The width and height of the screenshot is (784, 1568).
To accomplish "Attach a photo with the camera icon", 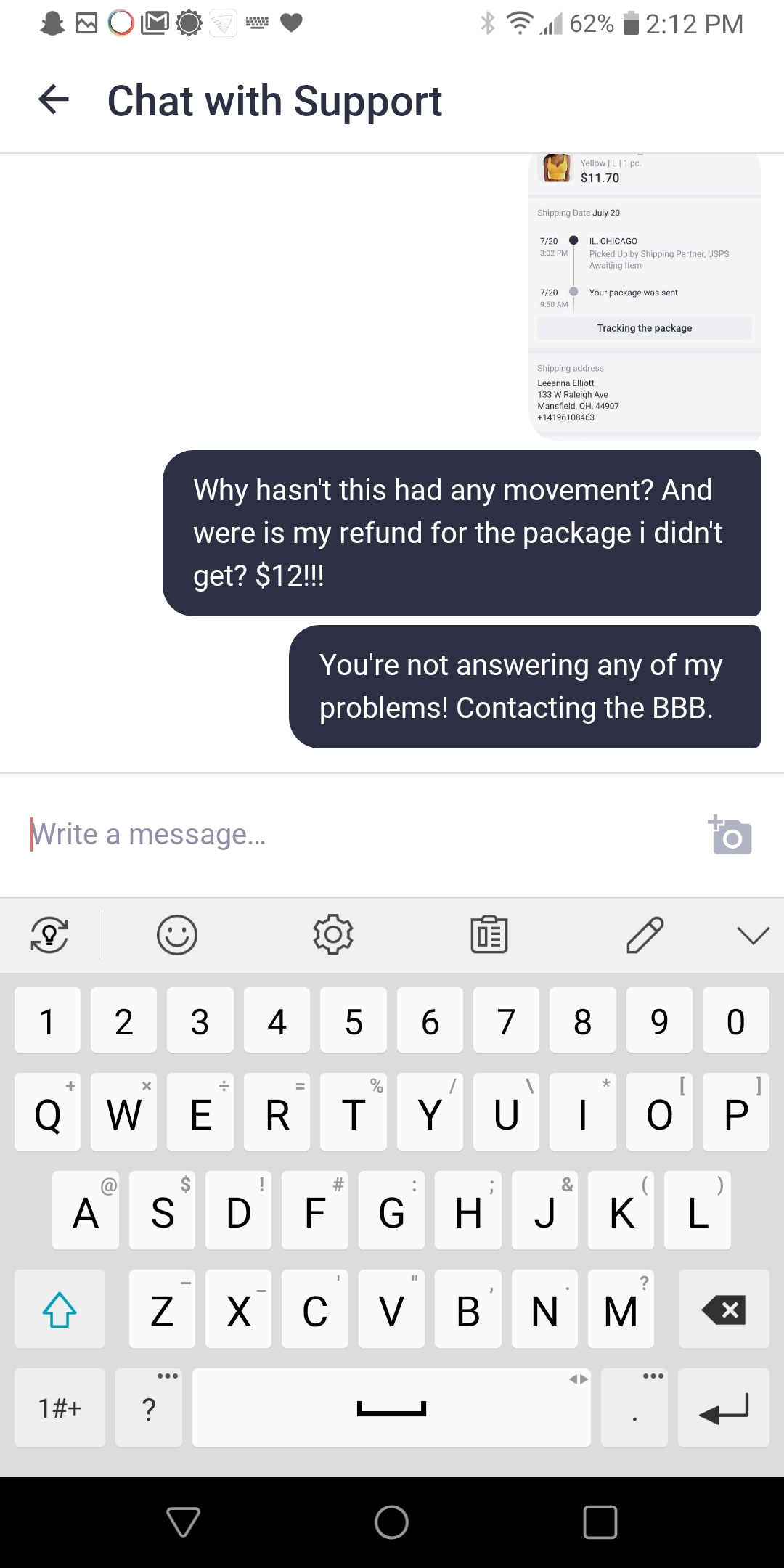I will pyautogui.click(x=730, y=835).
